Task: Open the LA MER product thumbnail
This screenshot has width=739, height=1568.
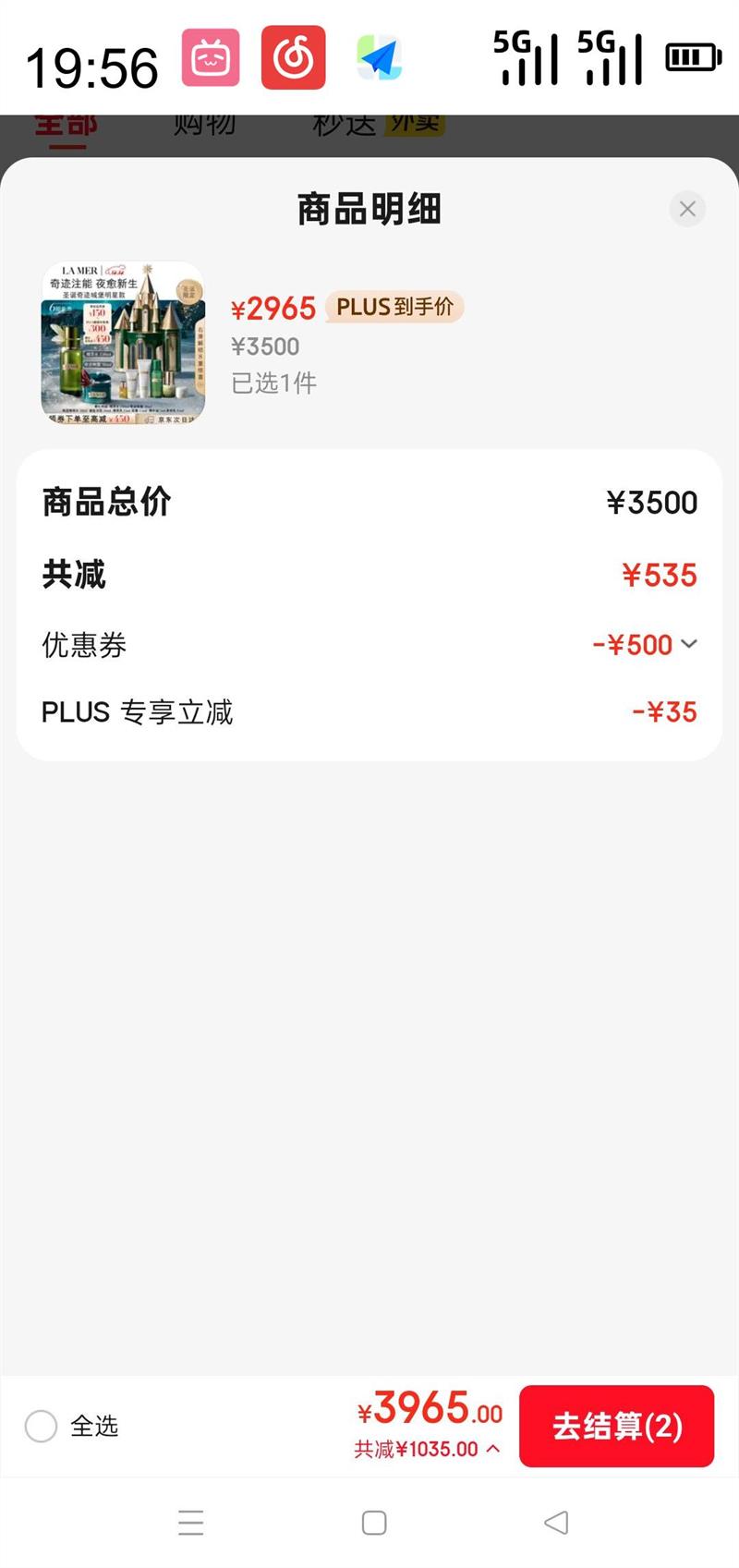Action: (x=123, y=344)
